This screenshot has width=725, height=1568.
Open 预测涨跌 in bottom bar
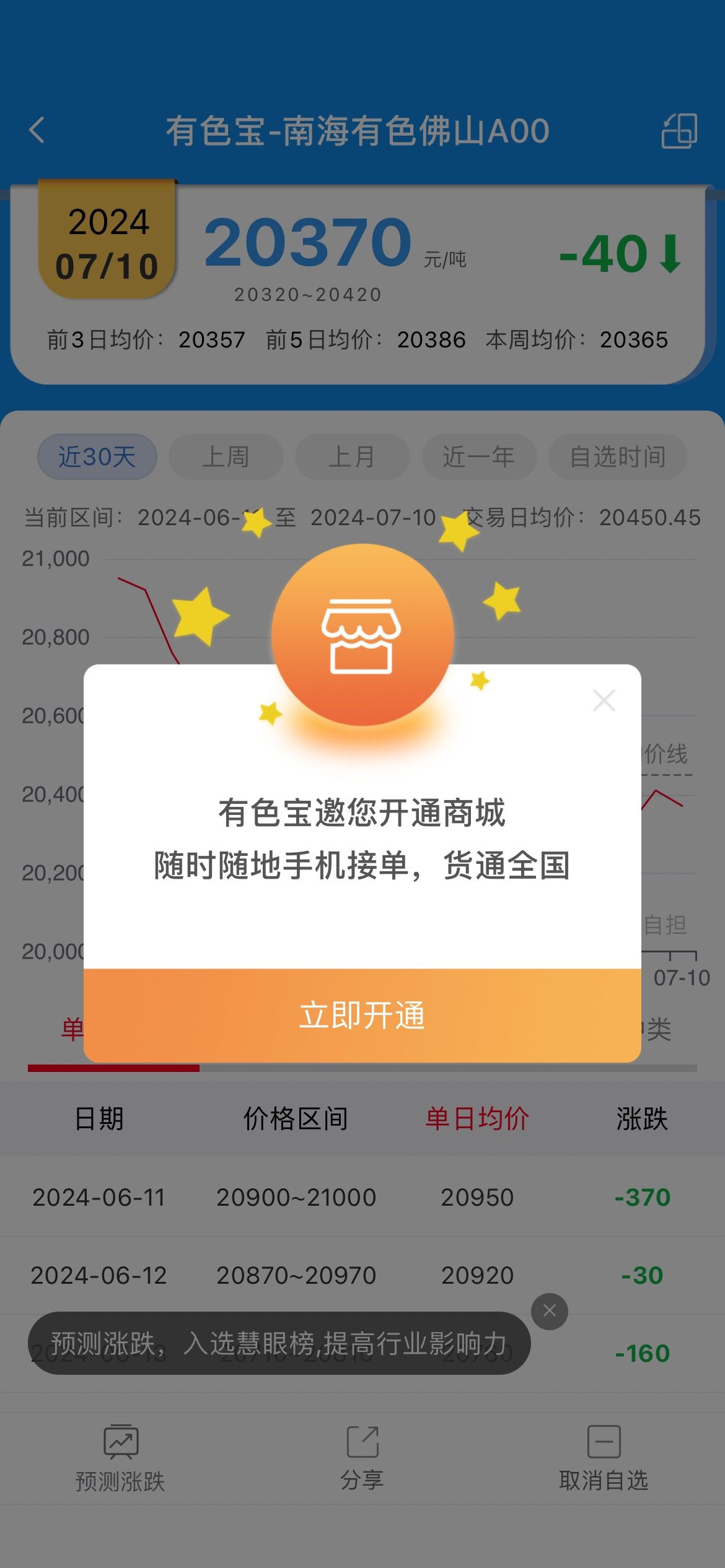point(120,1459)
